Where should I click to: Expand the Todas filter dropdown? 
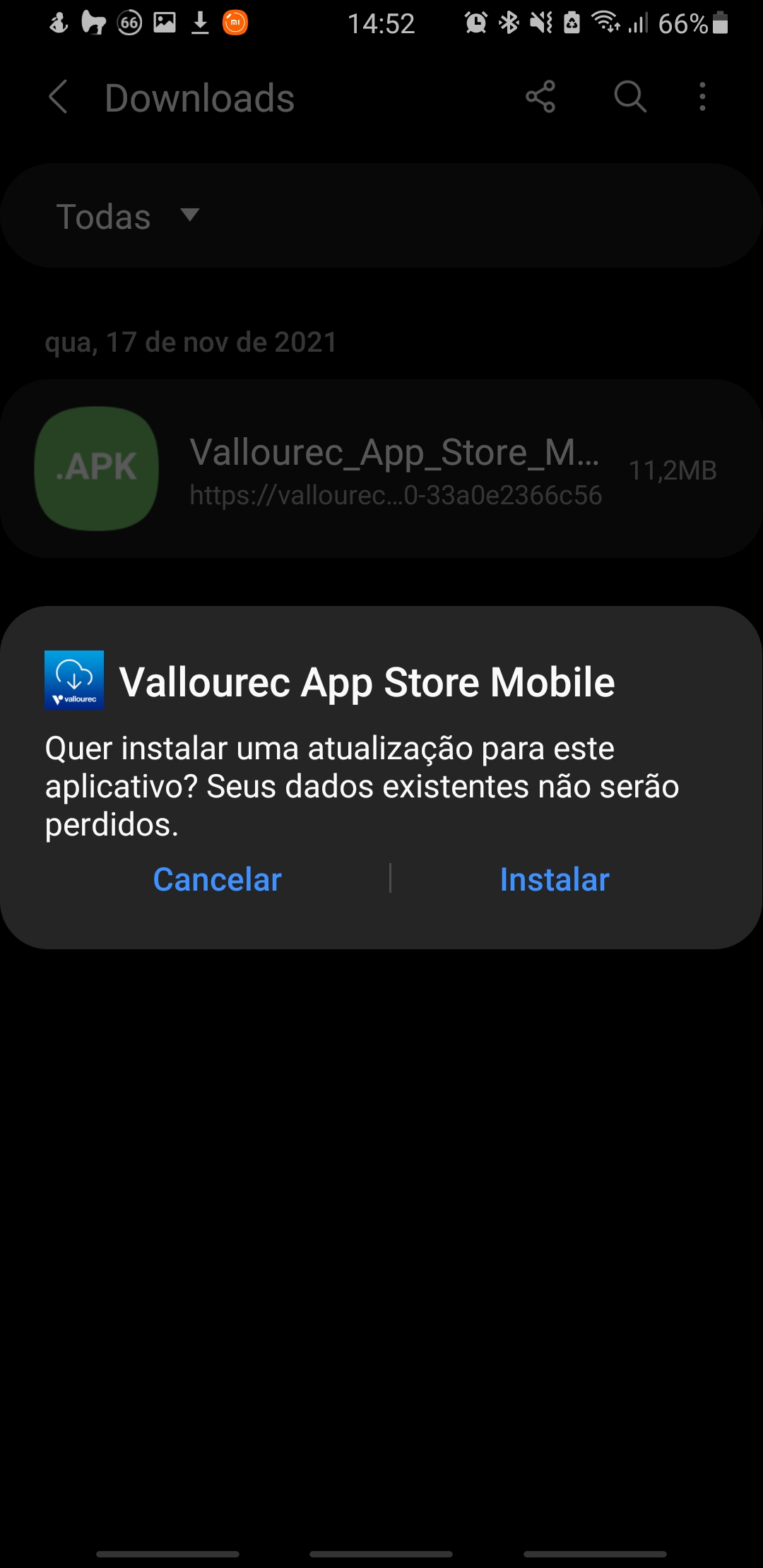coord(129,216)
